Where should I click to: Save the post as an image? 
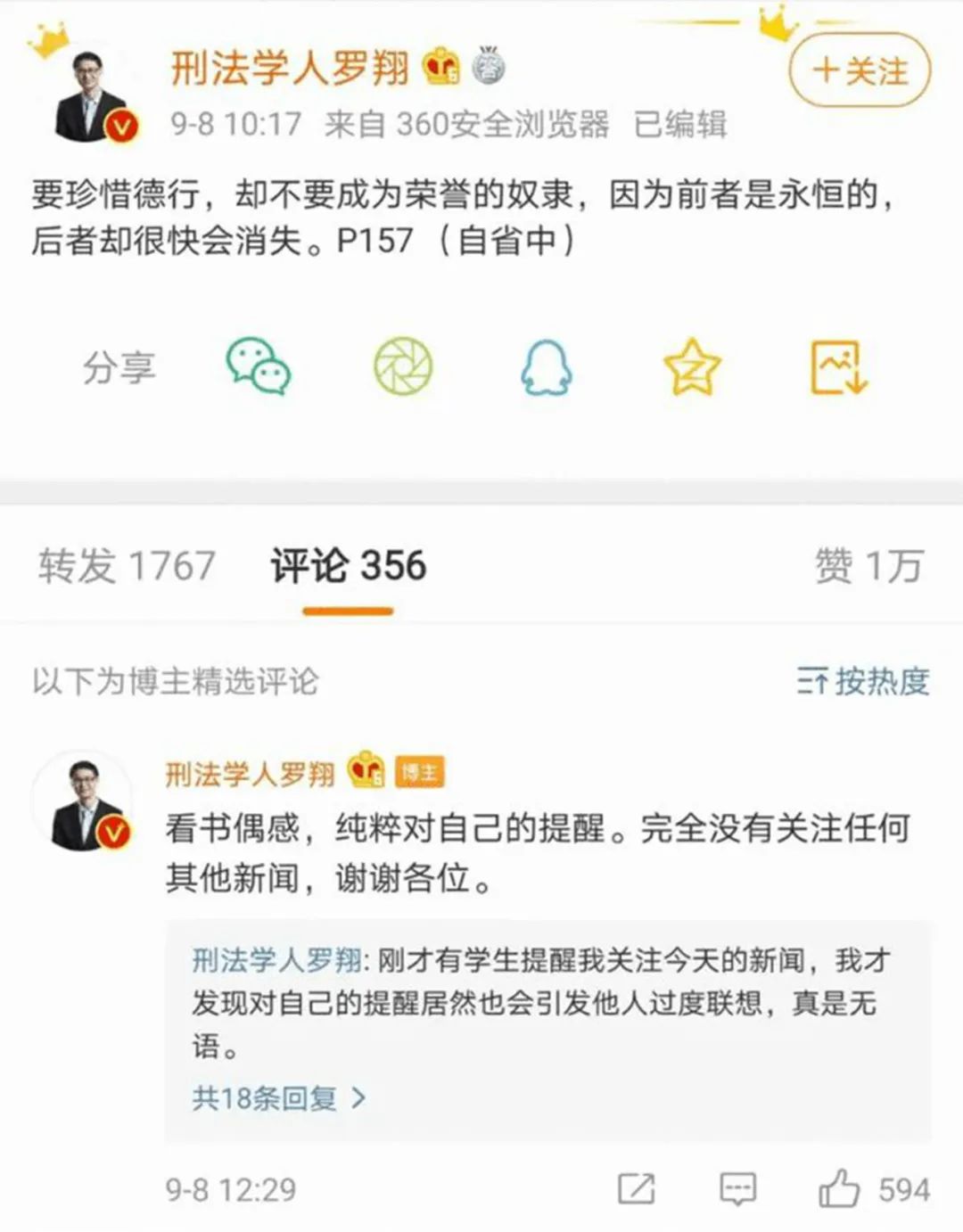835,368
